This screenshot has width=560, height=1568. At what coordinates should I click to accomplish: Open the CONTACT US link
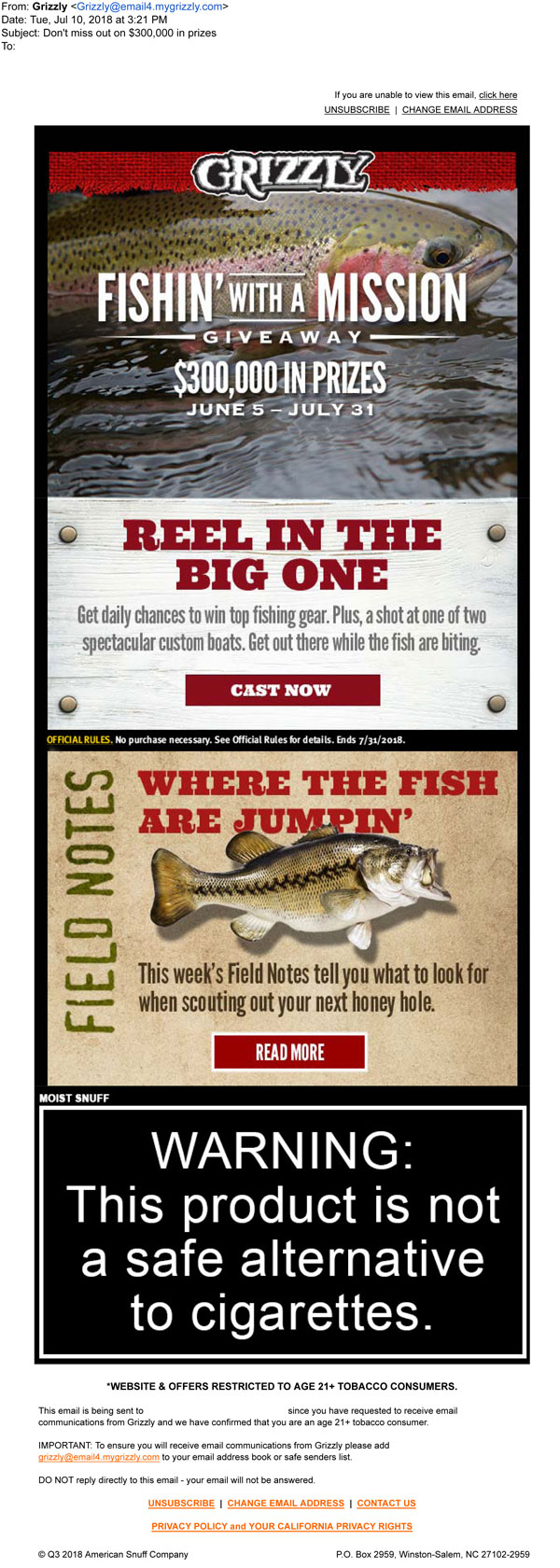386,1503
